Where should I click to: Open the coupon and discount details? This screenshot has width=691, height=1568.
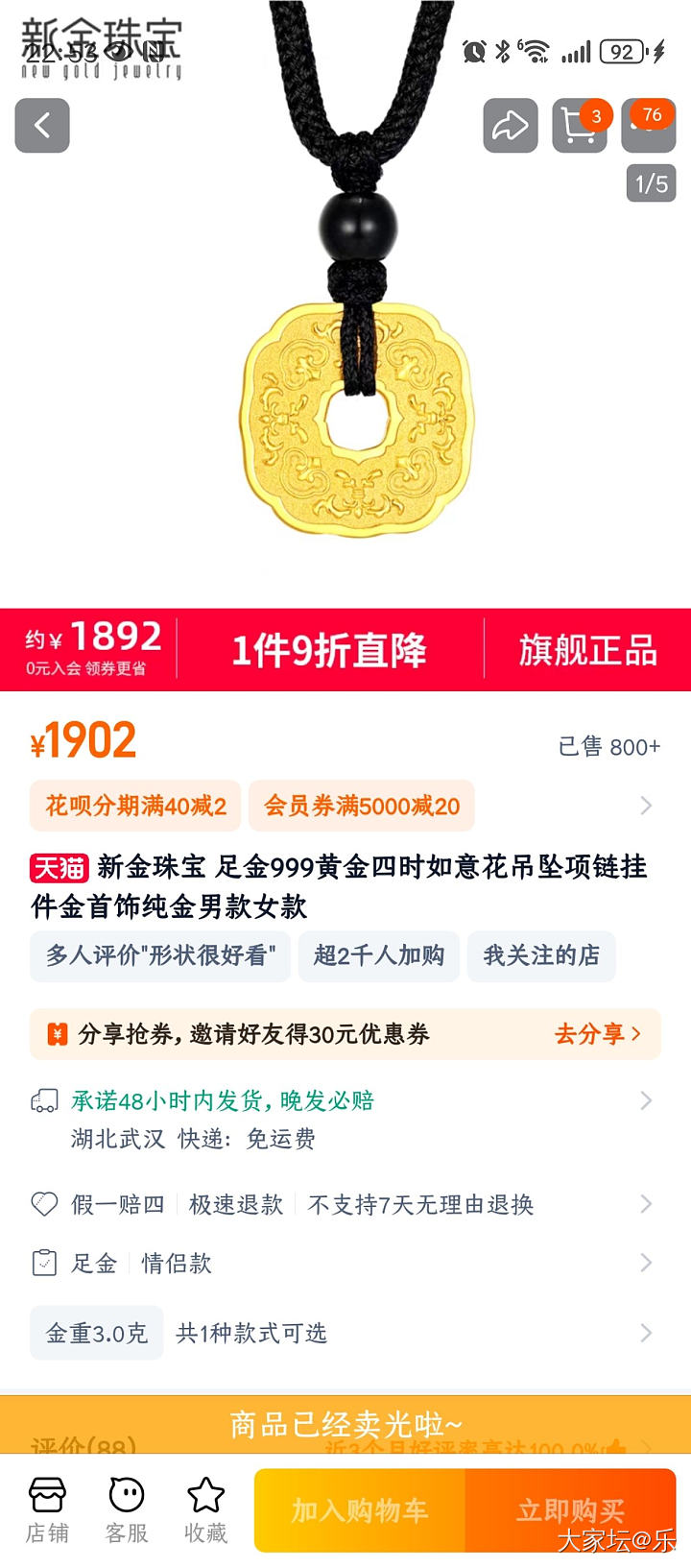(645, 806)
